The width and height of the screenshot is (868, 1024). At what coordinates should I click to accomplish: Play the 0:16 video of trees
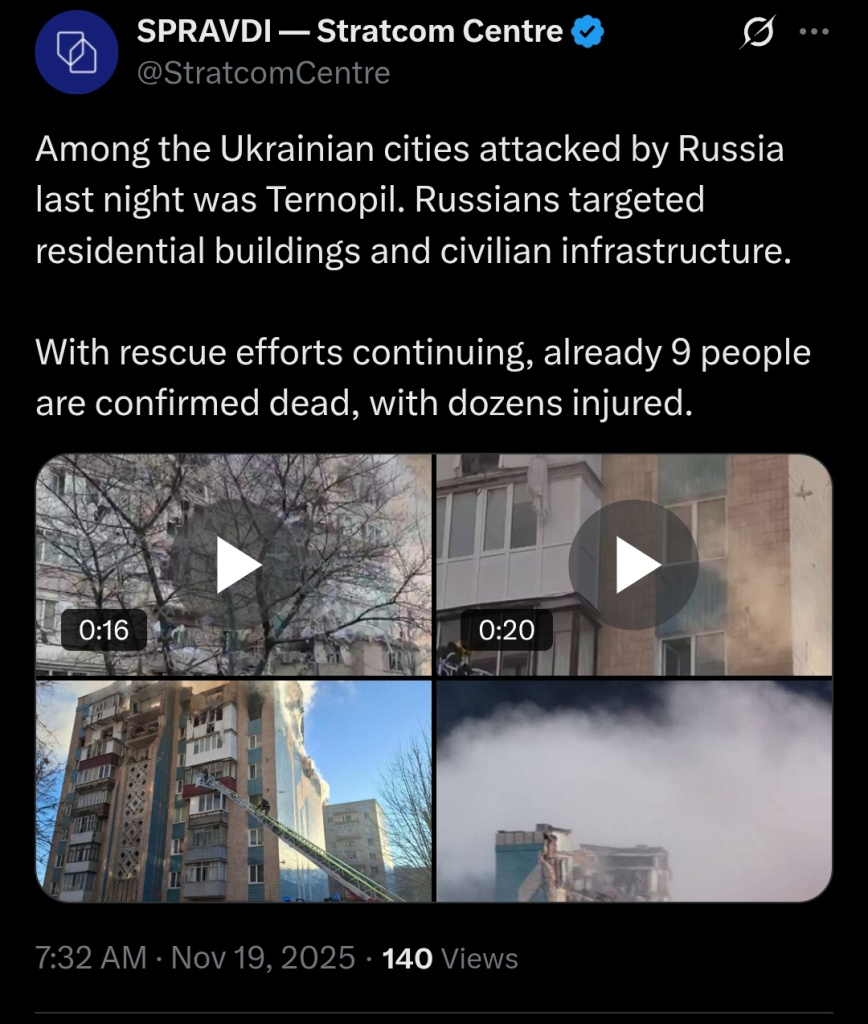coord(238,565)
